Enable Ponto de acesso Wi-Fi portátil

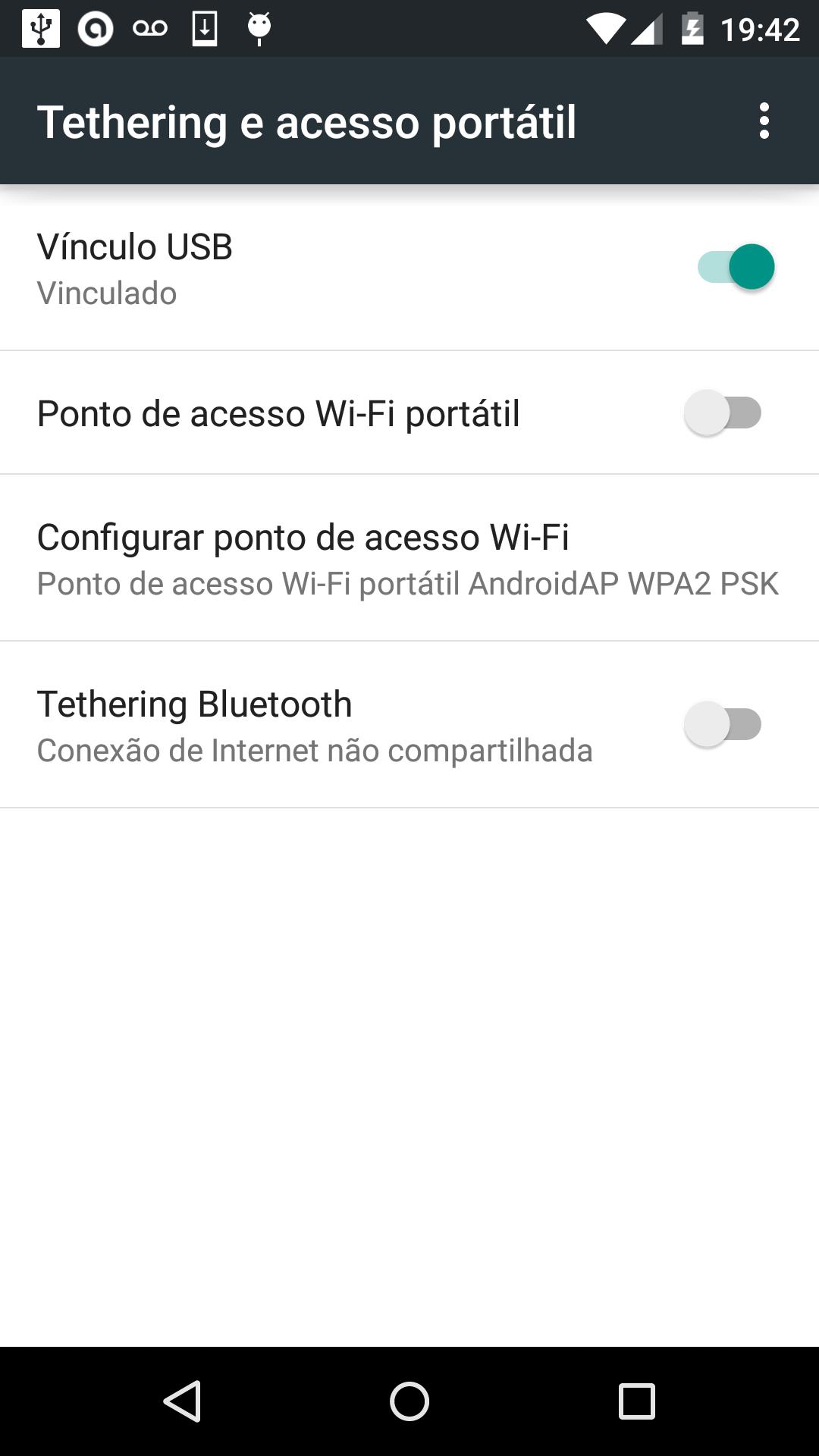click(722, 412)
